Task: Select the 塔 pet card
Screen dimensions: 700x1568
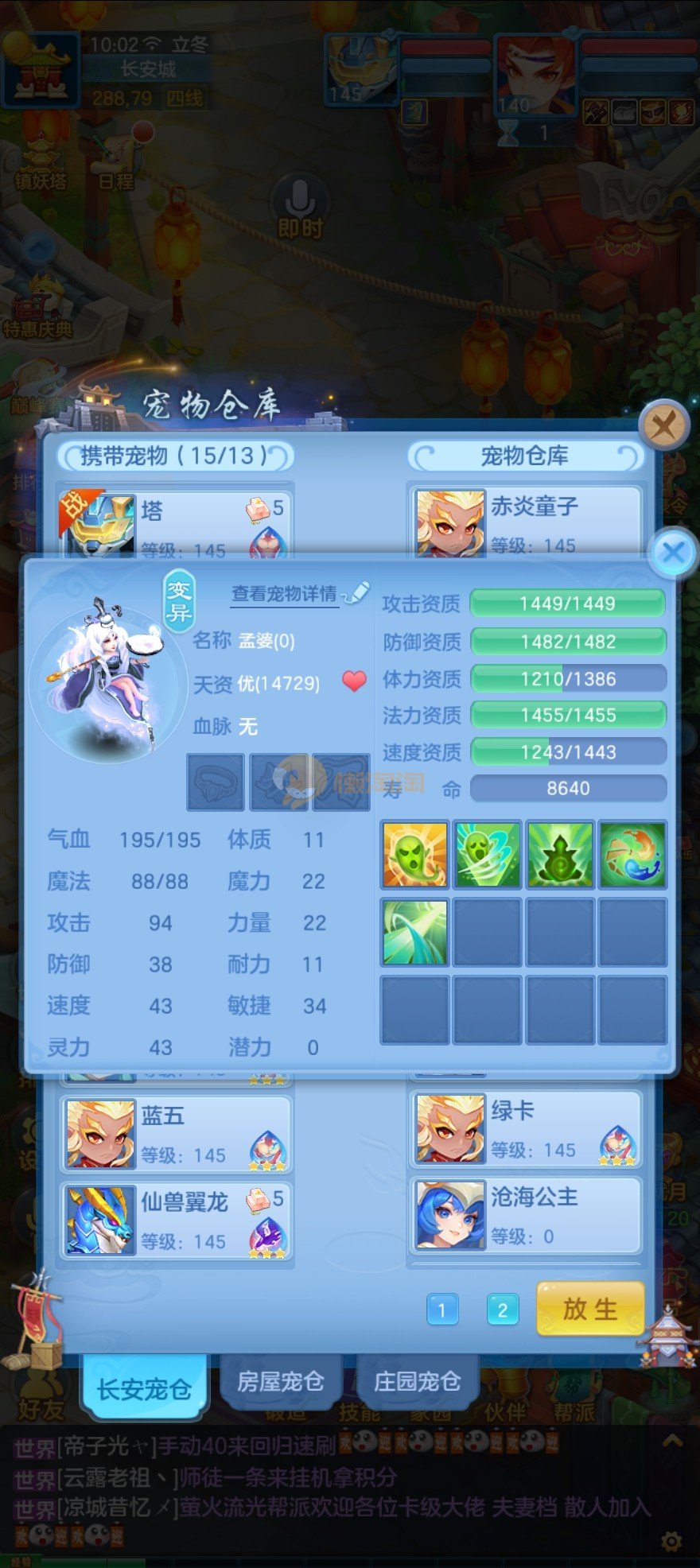Action: [x=177, y=523]
